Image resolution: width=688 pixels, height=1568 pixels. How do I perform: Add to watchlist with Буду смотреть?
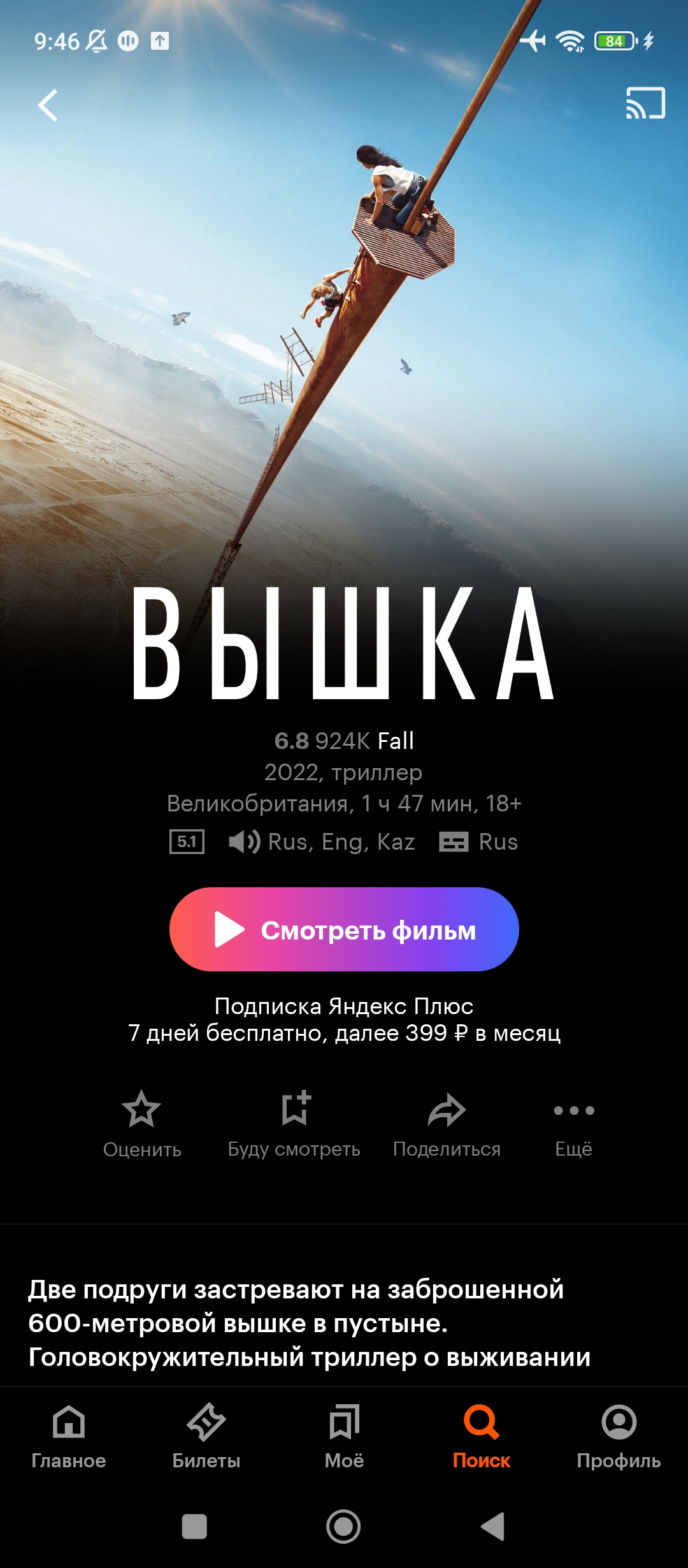(x=294, y=1124)
